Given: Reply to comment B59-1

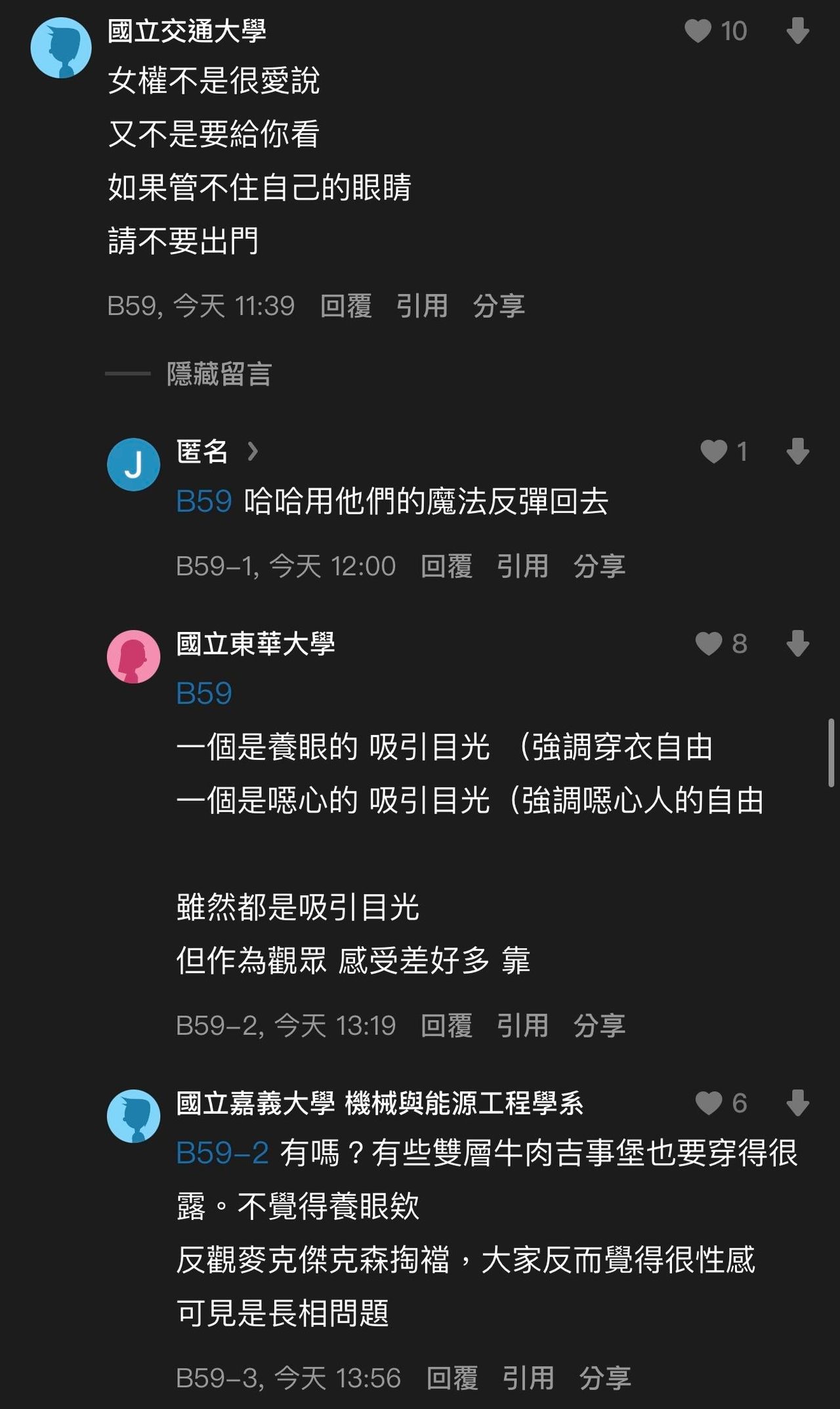Looking at the screenshot, I should point(446,566).
